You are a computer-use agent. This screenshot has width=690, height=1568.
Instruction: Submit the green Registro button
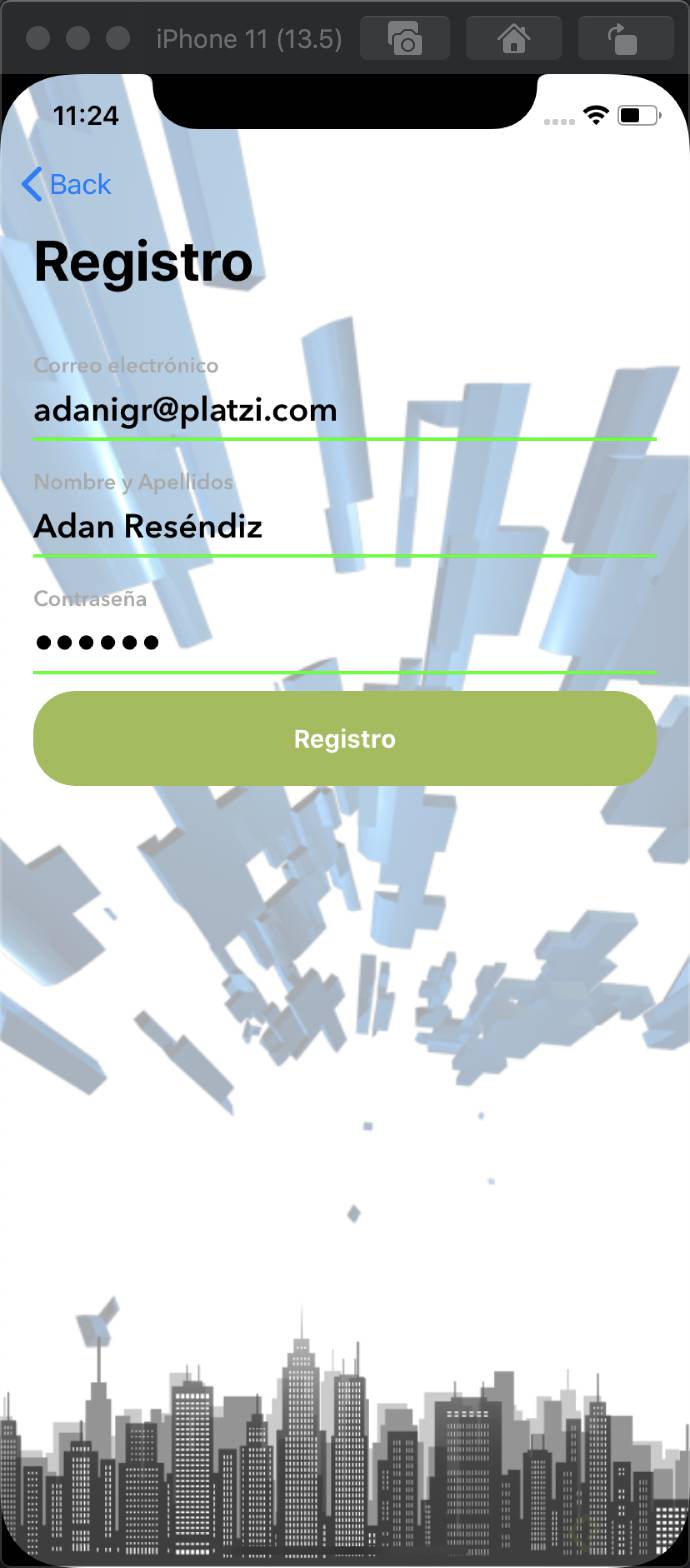point(344,739)
